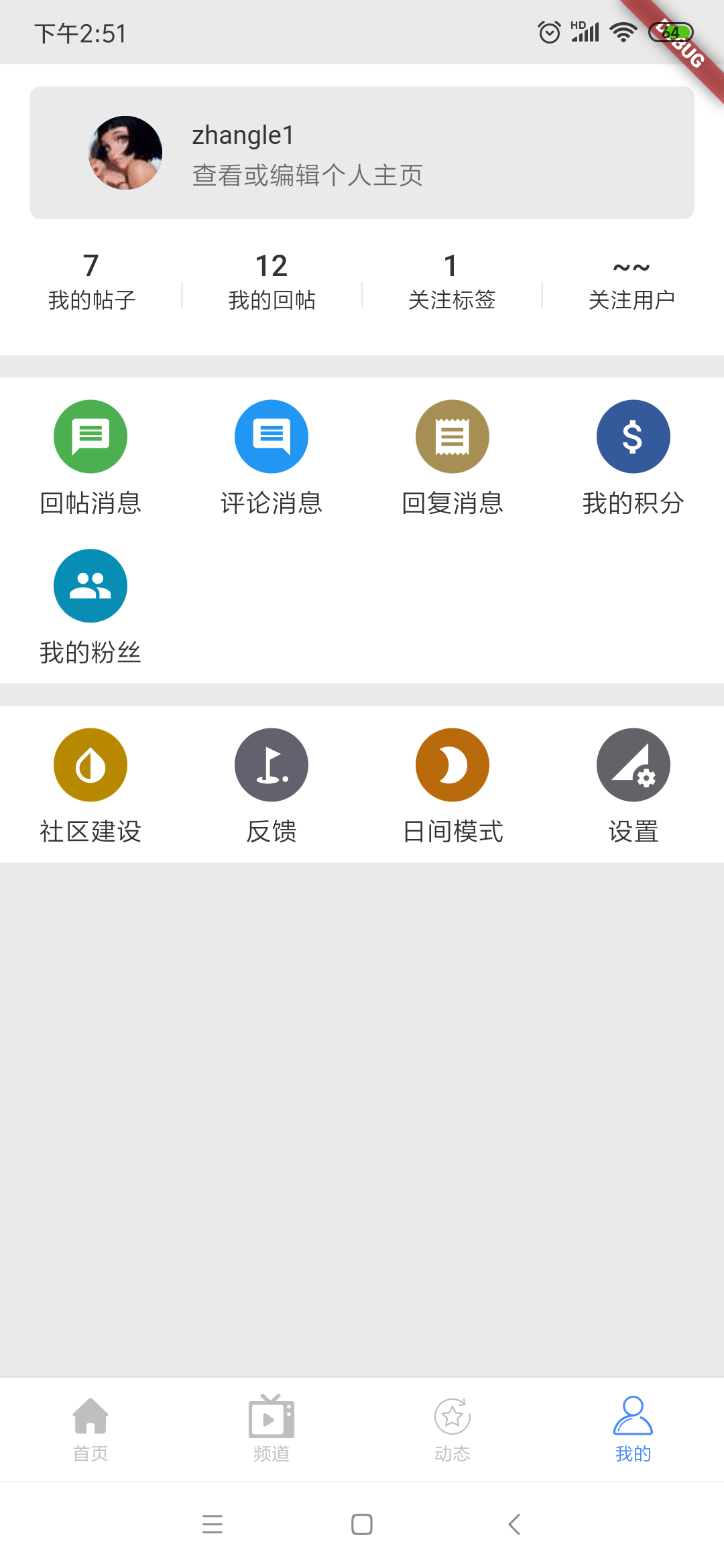Switch to the 频道 tab

coord(271,1429)
